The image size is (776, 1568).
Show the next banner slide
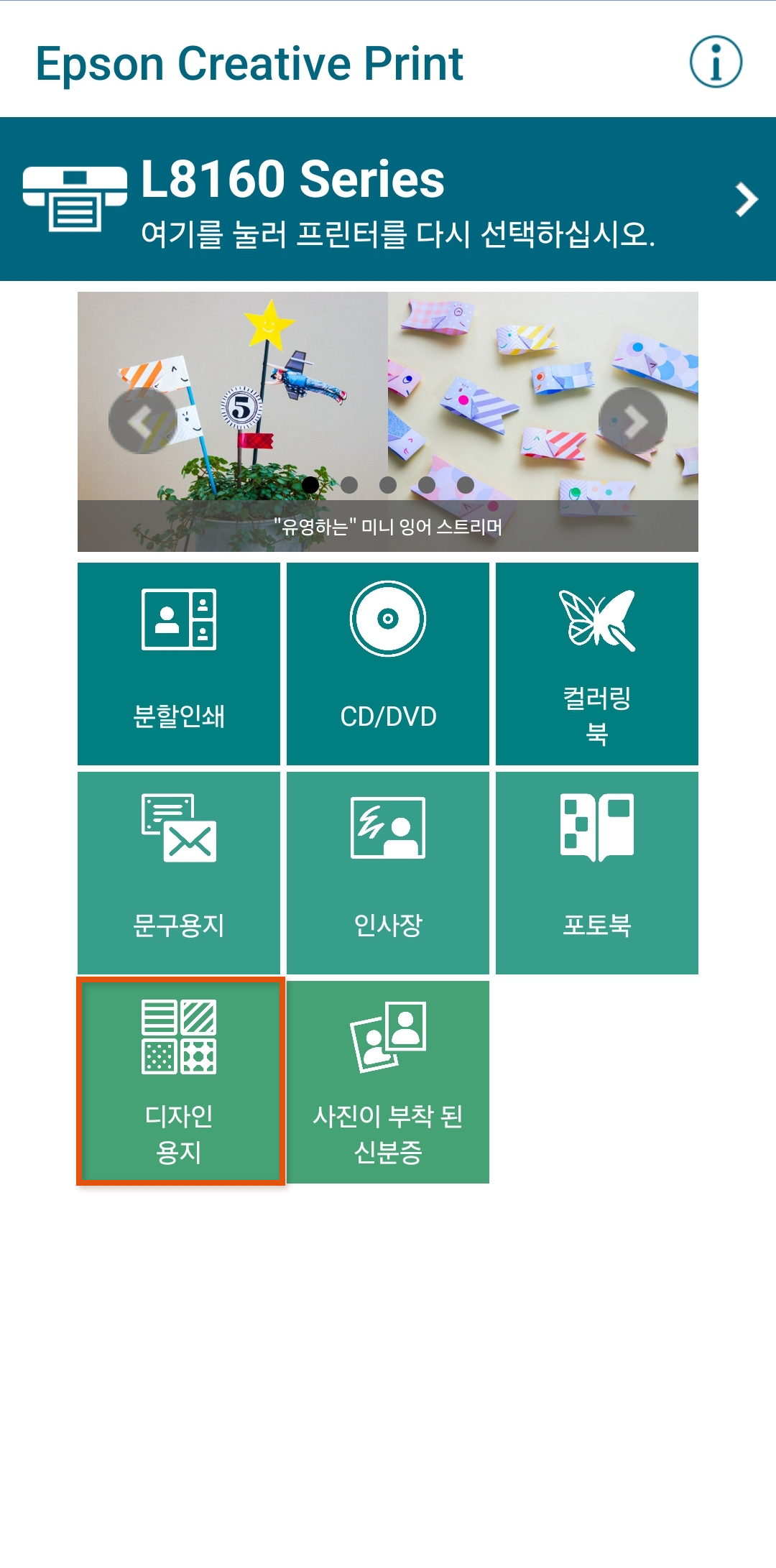pyautogui.click(x=633, y=421)
